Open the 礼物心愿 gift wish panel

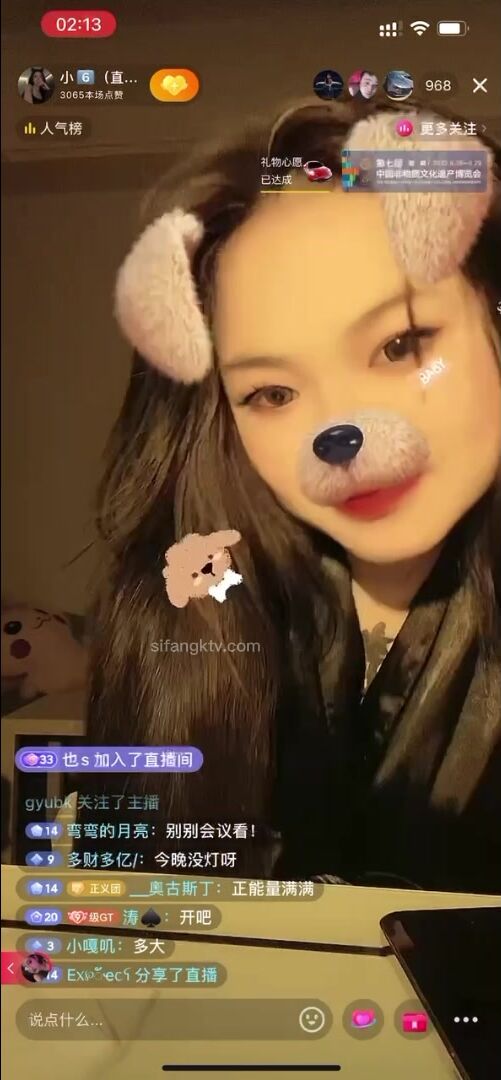pos(296,171)
